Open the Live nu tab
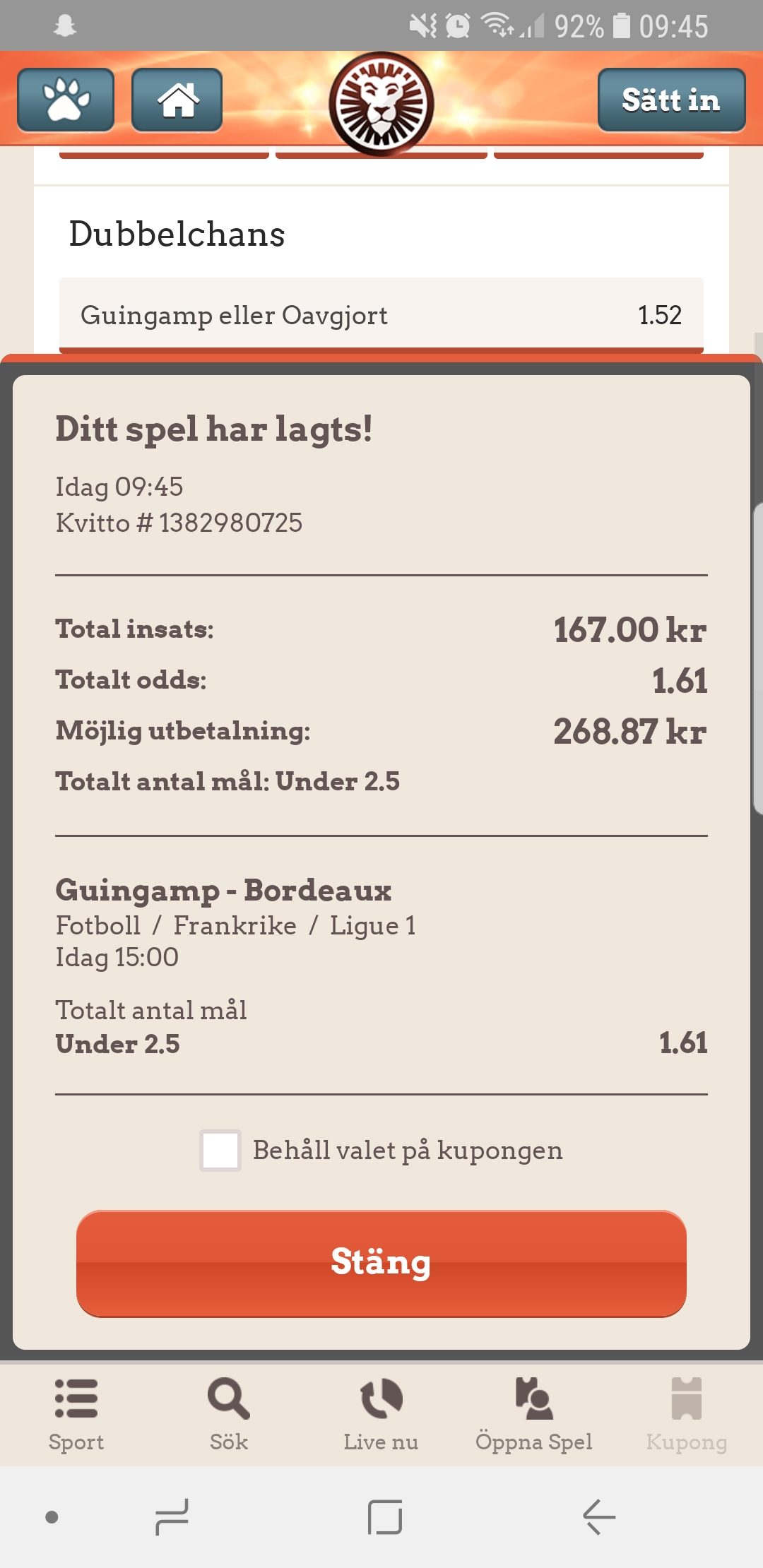 pos(381,1415)
